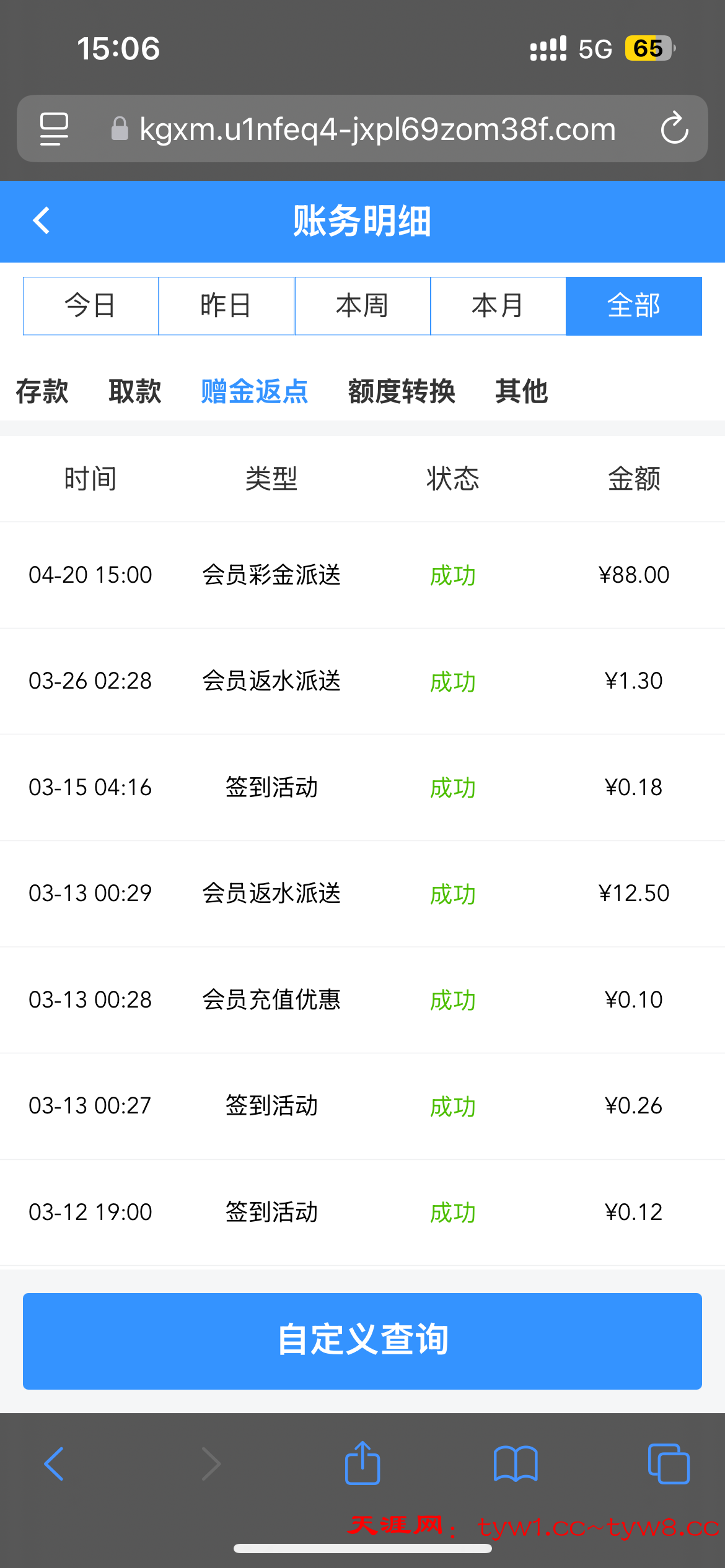Go back from 账务明细 page
The width and height of the screenshot is (725, 1568).
click(x=41, y=220)
